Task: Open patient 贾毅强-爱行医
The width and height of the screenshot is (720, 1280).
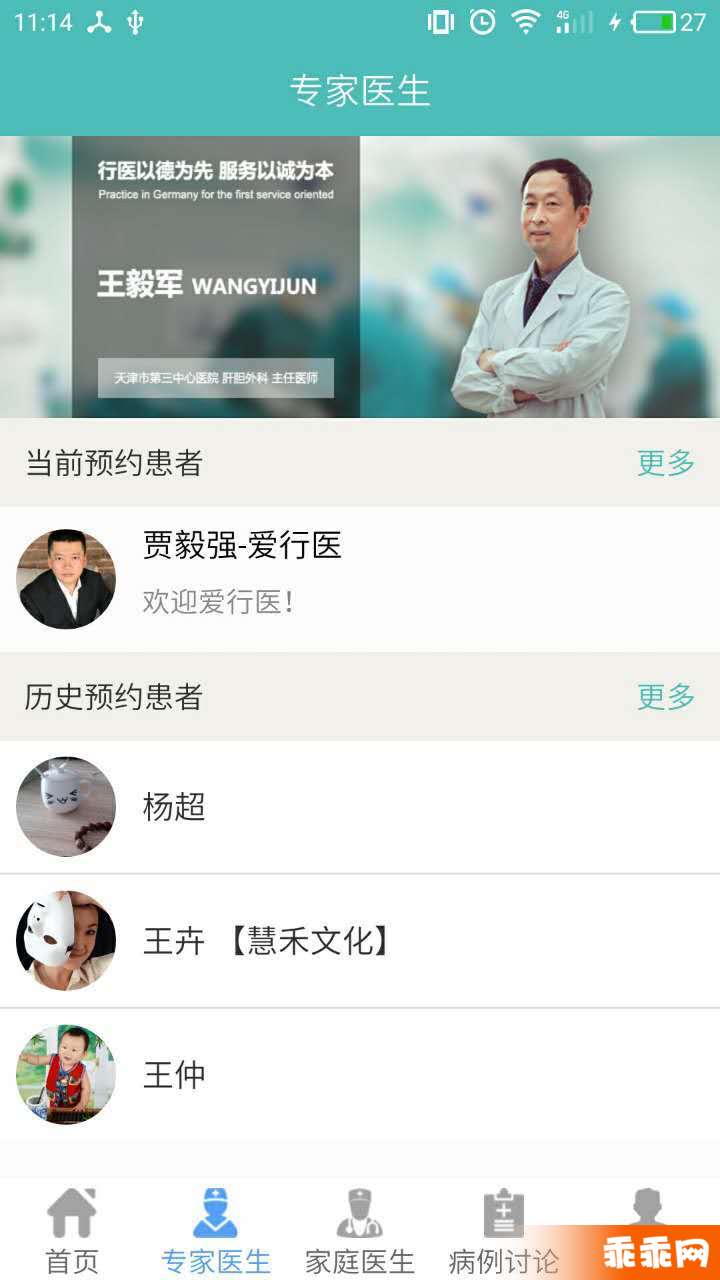Action: (x=360, y=579)
